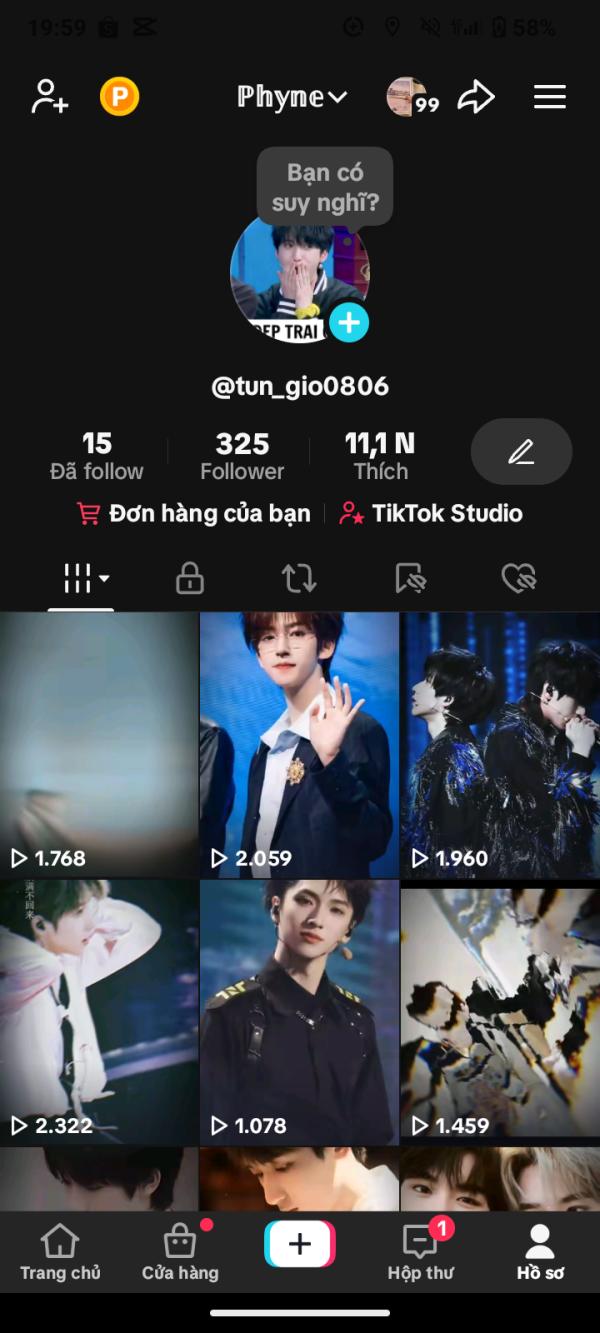Open Đơn hàng của bạn
Screen dimensions: 600x1333
click(194, 513)
